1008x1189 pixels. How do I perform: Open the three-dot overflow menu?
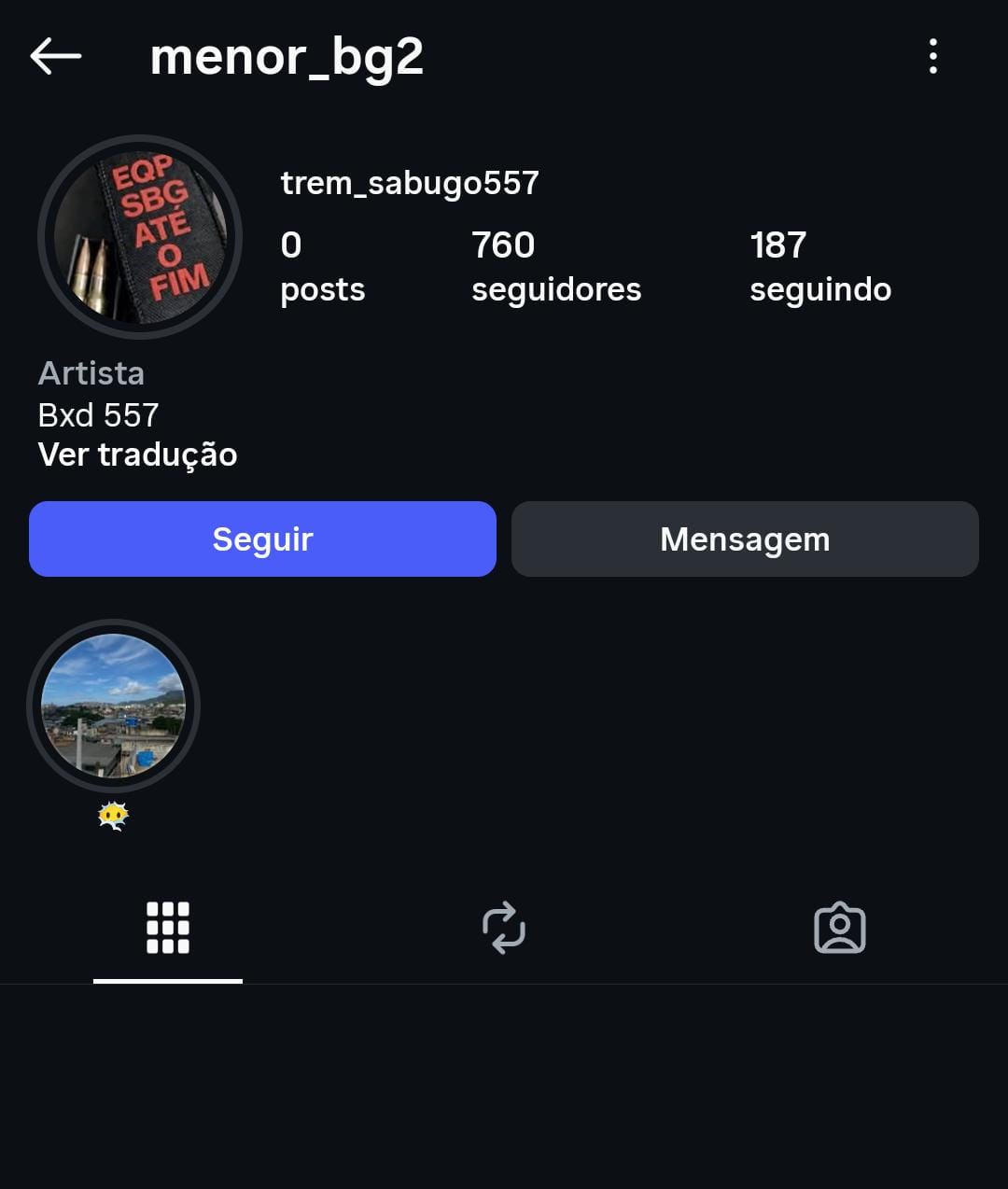pos(932,57)
